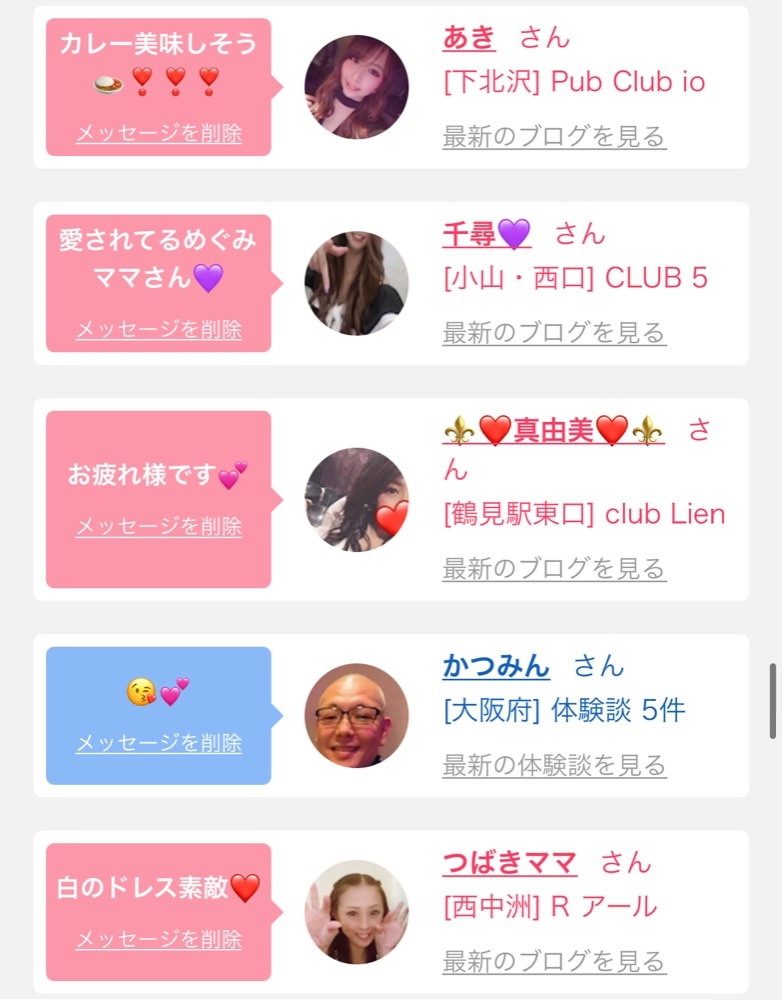This screenshot has width=782, height=1000.
Task: Open 千尋's profile name link
Action: tap(487, 234)
